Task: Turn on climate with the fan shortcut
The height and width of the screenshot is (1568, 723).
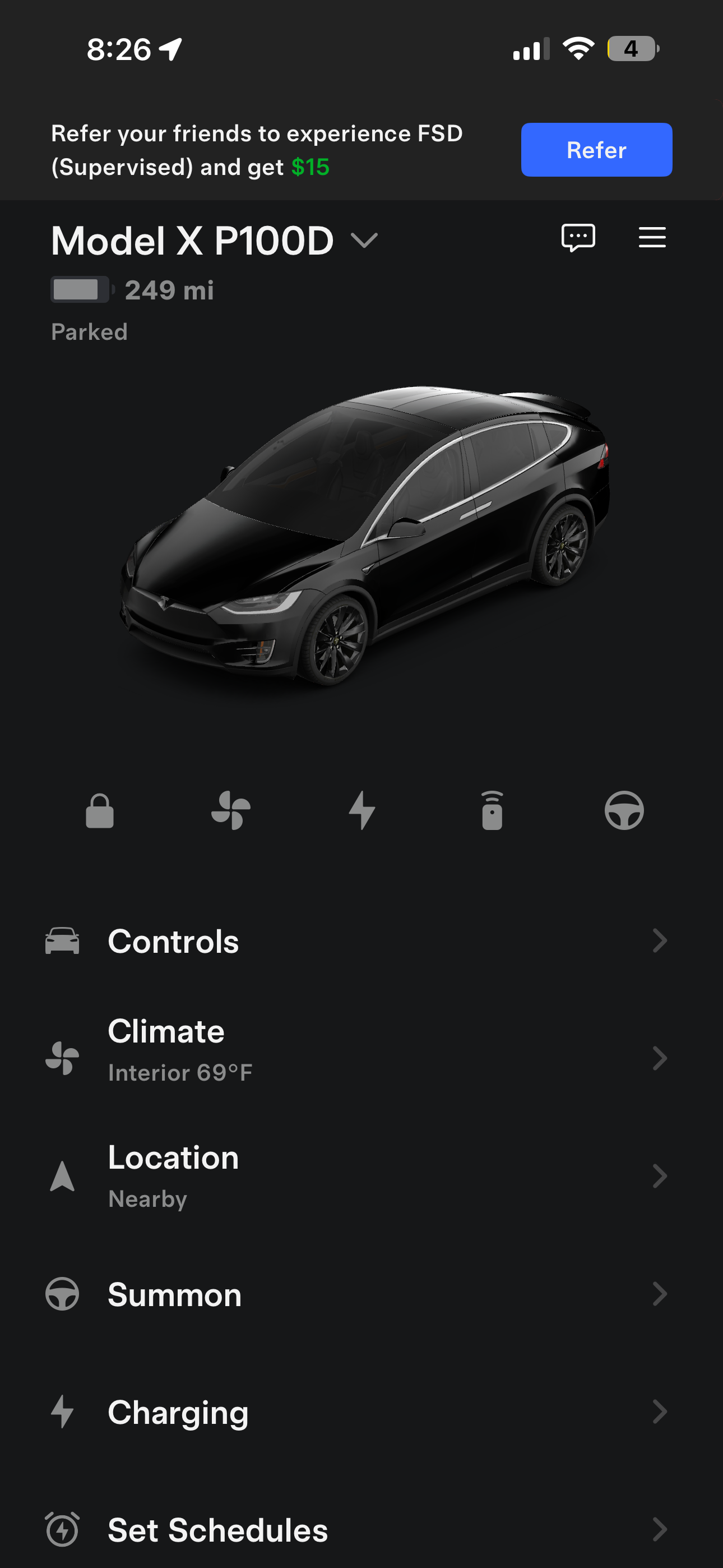Action: pos(231,811)
